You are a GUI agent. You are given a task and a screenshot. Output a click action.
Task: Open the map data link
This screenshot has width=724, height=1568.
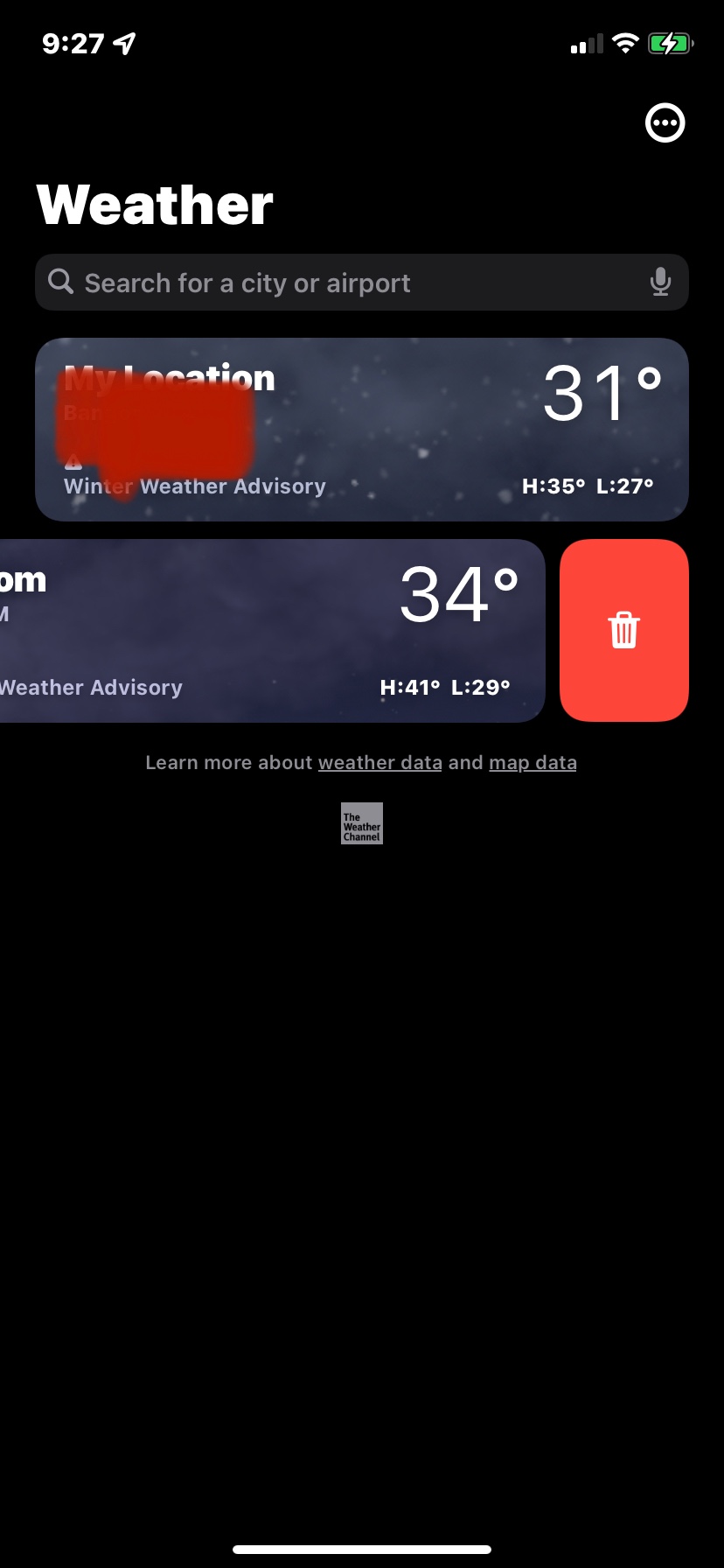[x=533, y=762]
